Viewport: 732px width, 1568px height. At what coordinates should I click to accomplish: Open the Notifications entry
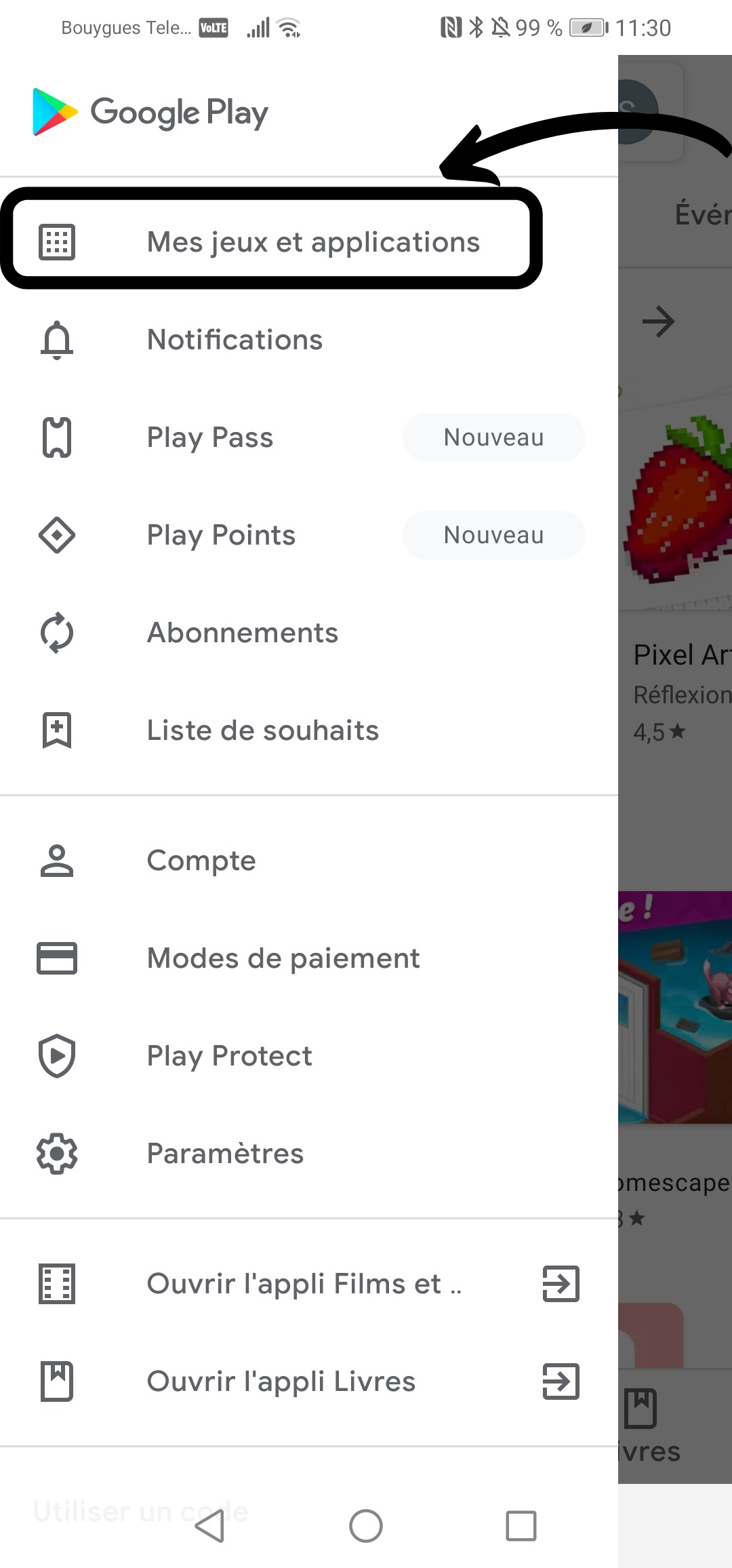pos(309,340)
